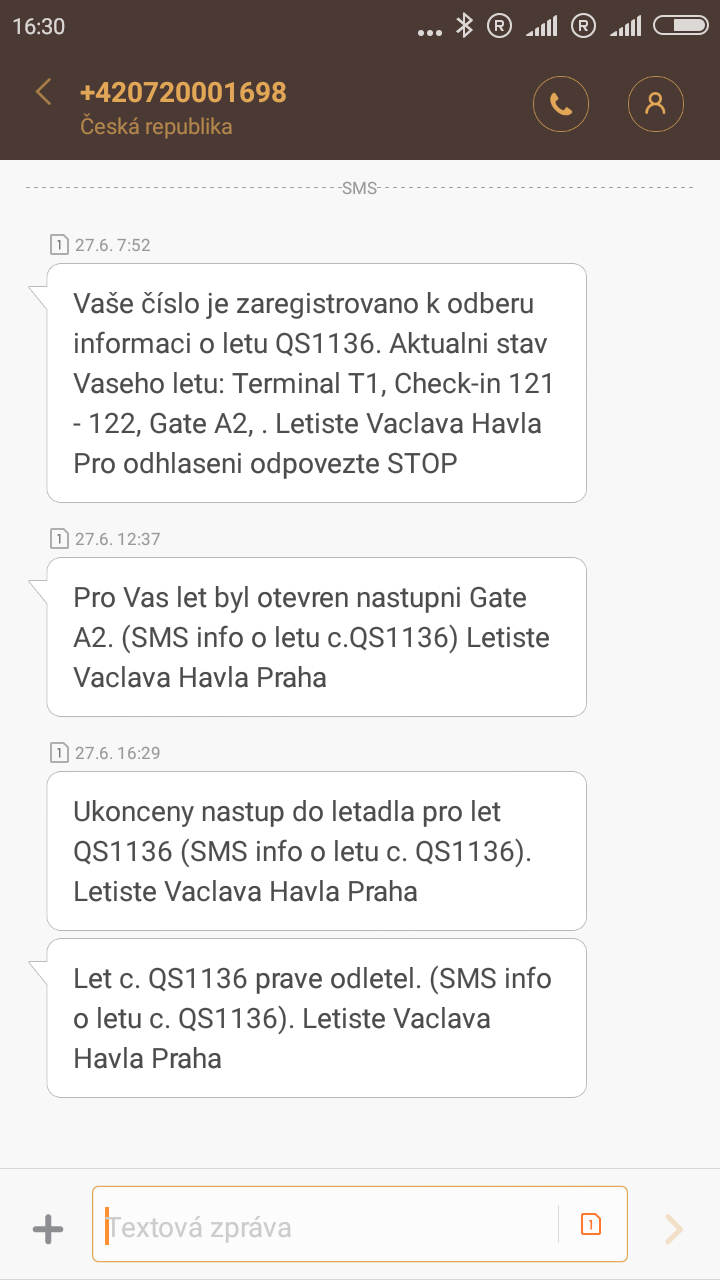Tap the send arrow button
Screen dimensions: 720x1280
click(675, 1229)
